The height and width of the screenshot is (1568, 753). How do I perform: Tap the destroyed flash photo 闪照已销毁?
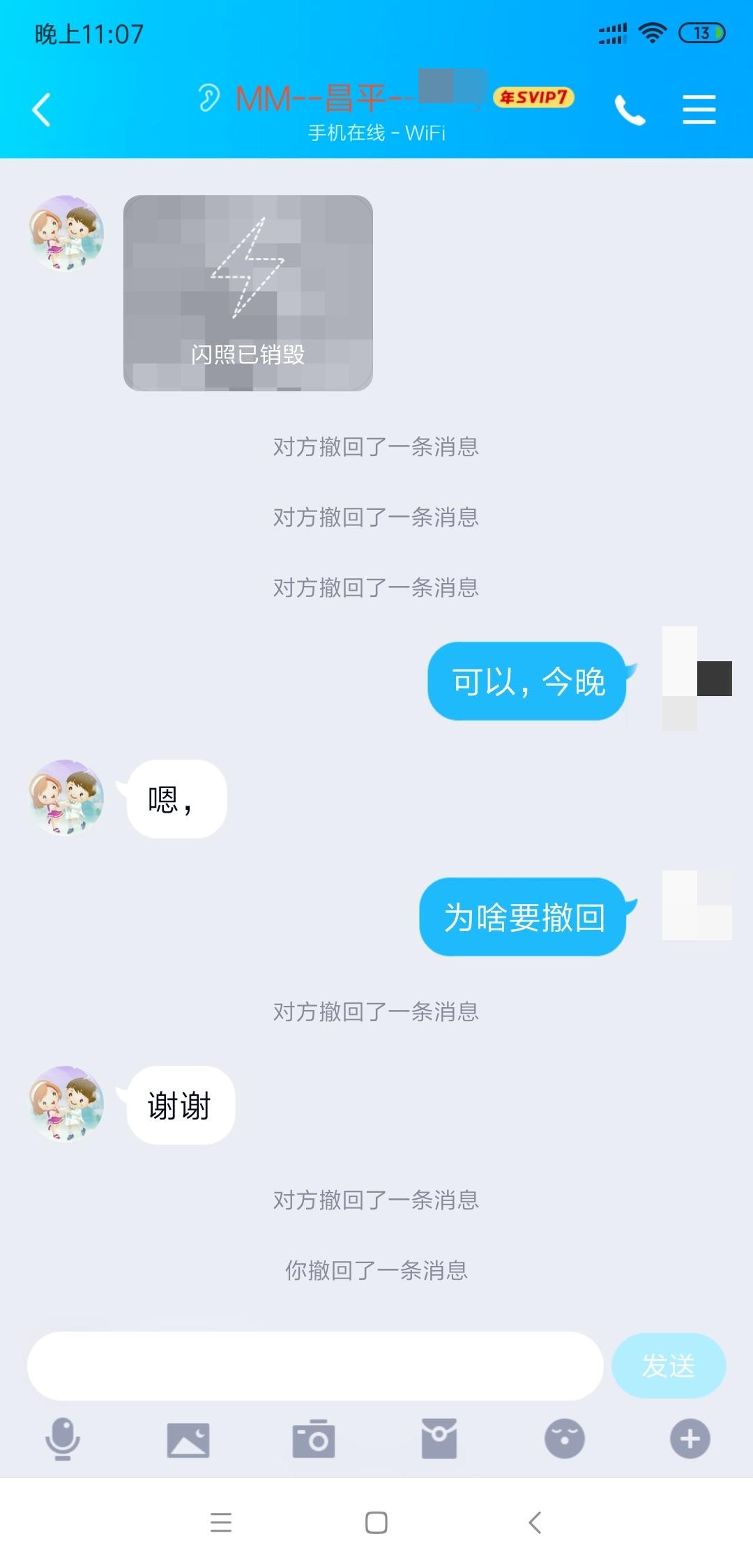pyautogui.click(x=248, y=296)
